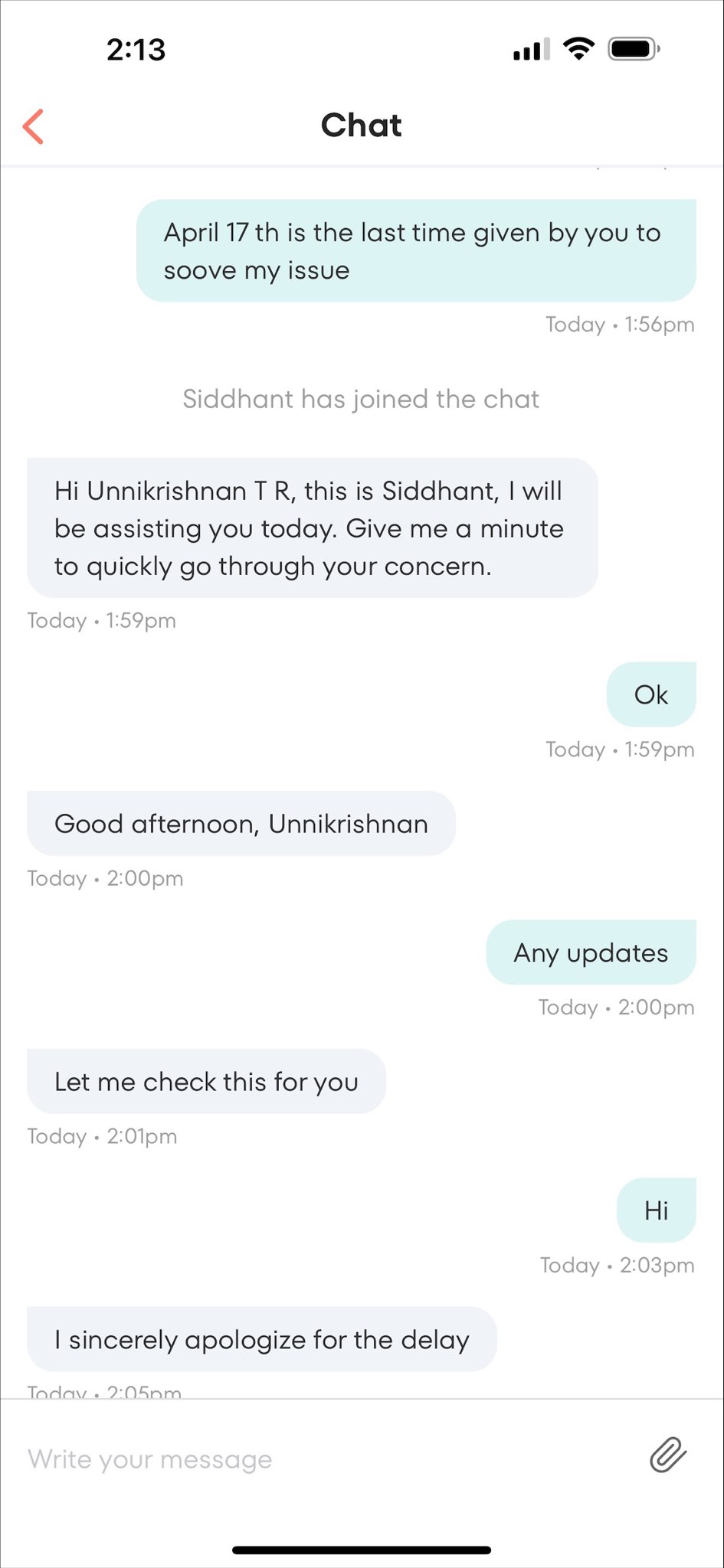
Task: Go back from the Chat screen
Action: pos(34,126)
